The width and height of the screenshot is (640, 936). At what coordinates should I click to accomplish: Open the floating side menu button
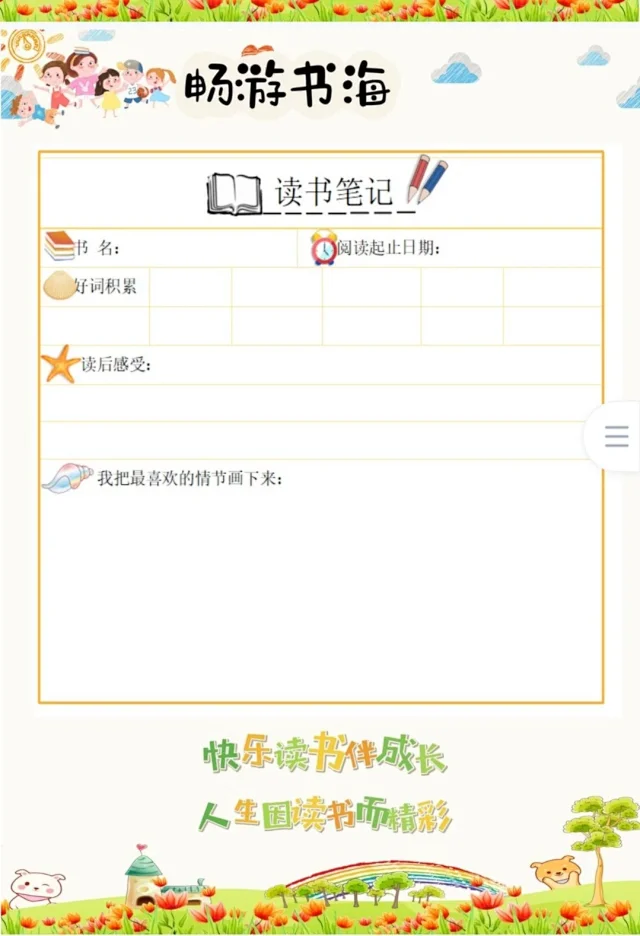(616, 436)
